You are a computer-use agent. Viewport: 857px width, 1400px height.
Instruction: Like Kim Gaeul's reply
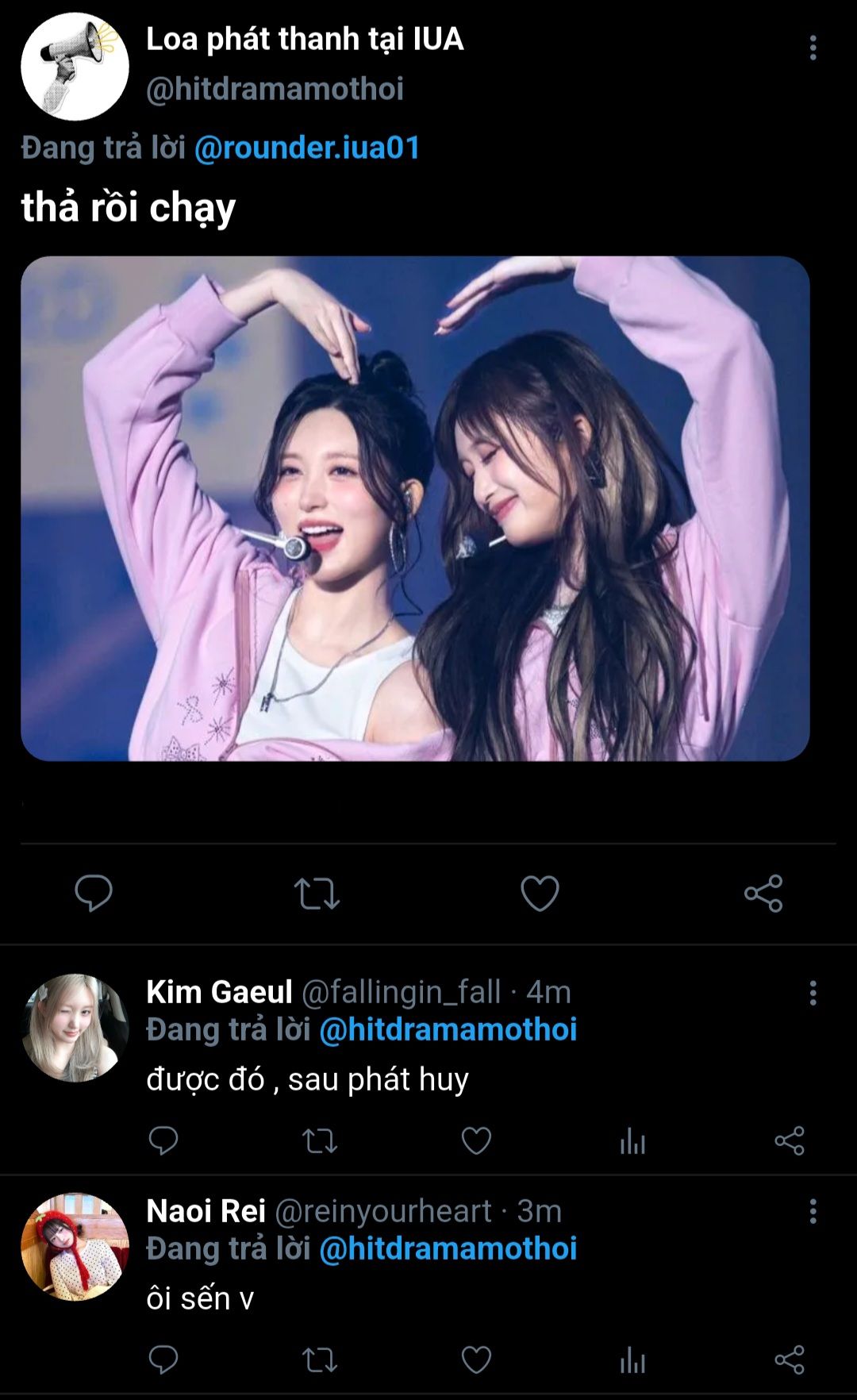coord(476,1141)
